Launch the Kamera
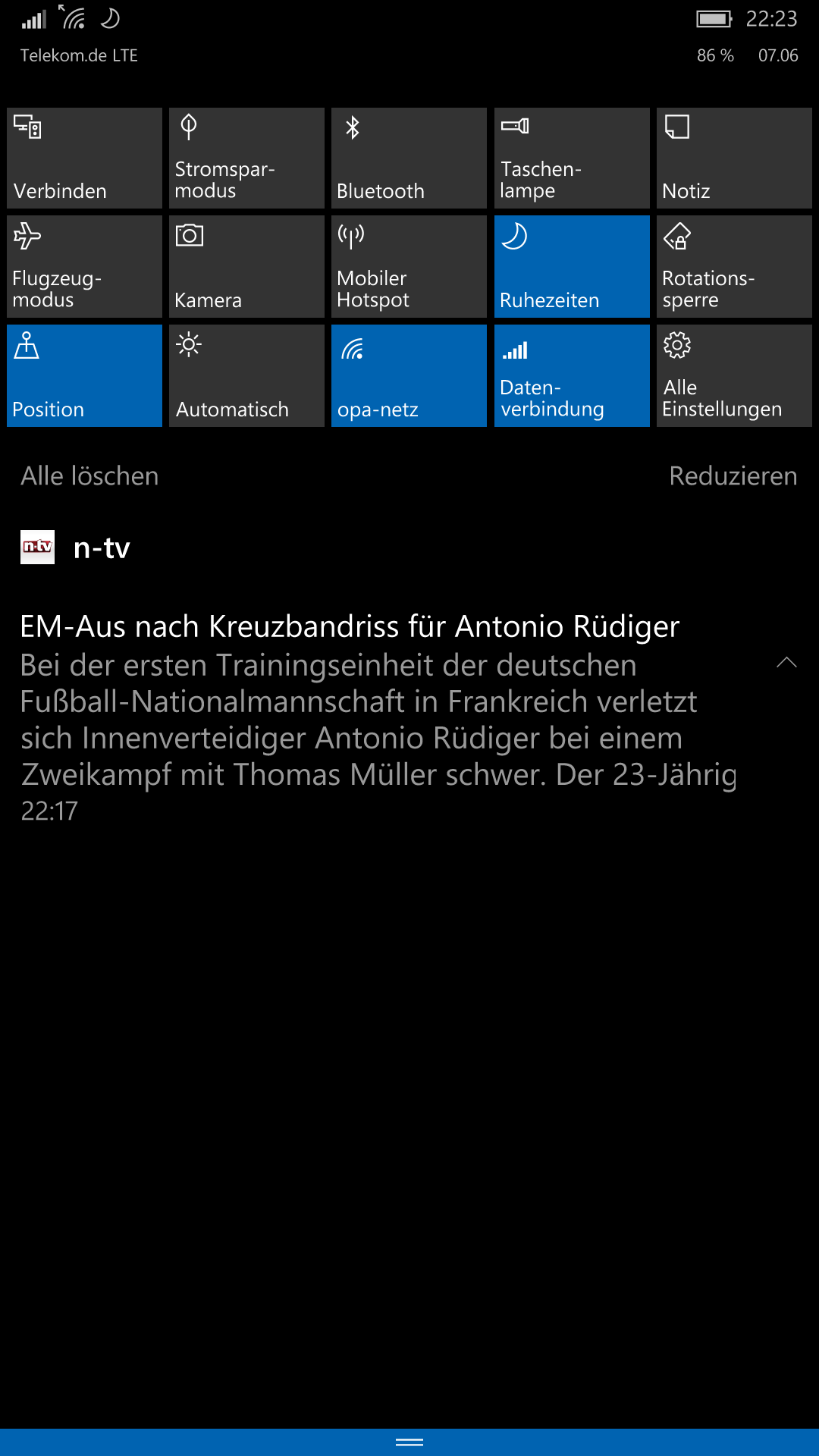Screen dimensions: 819x1456 tap(246, 266)
